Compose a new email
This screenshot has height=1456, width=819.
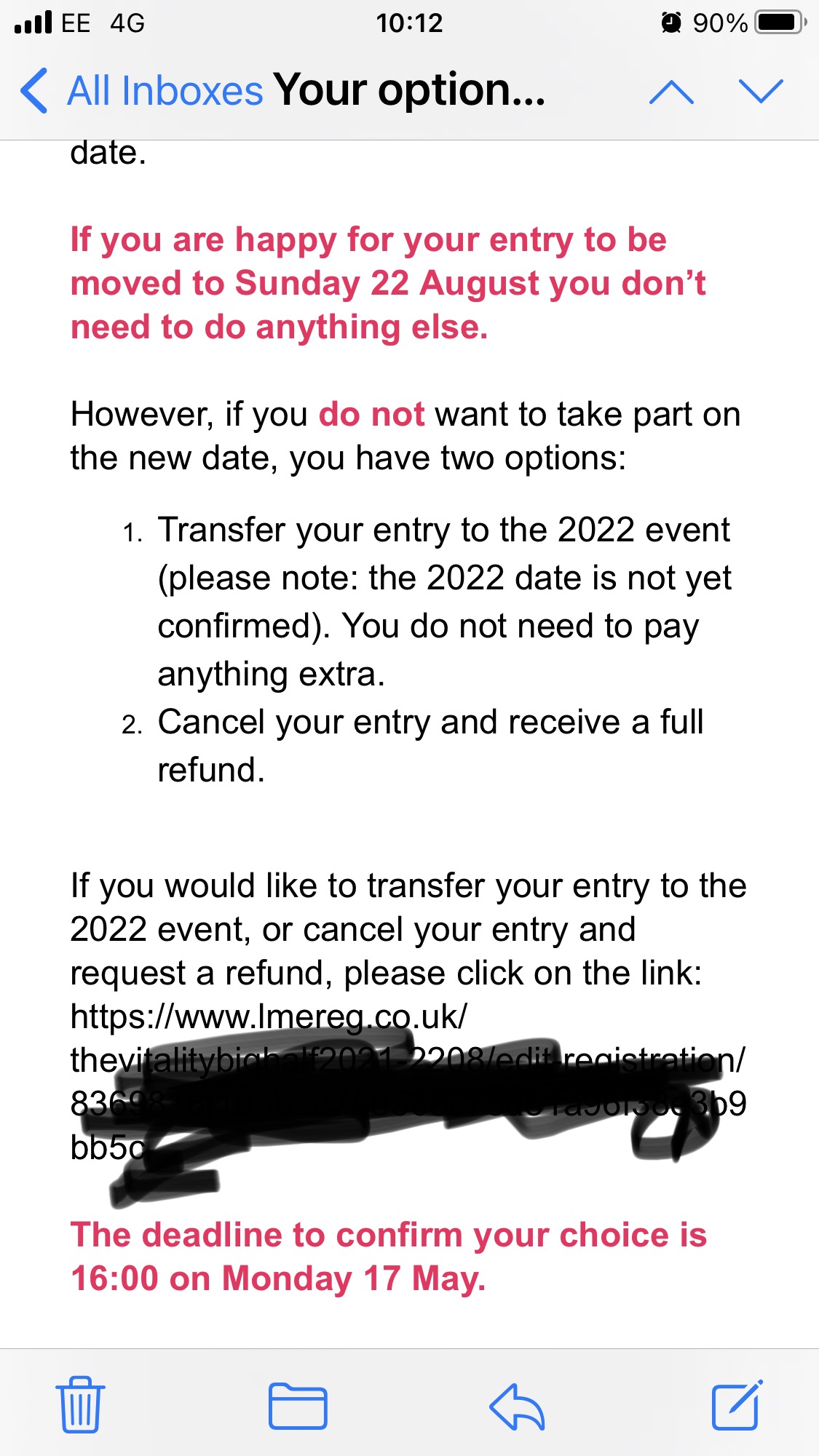point(737,1404)
